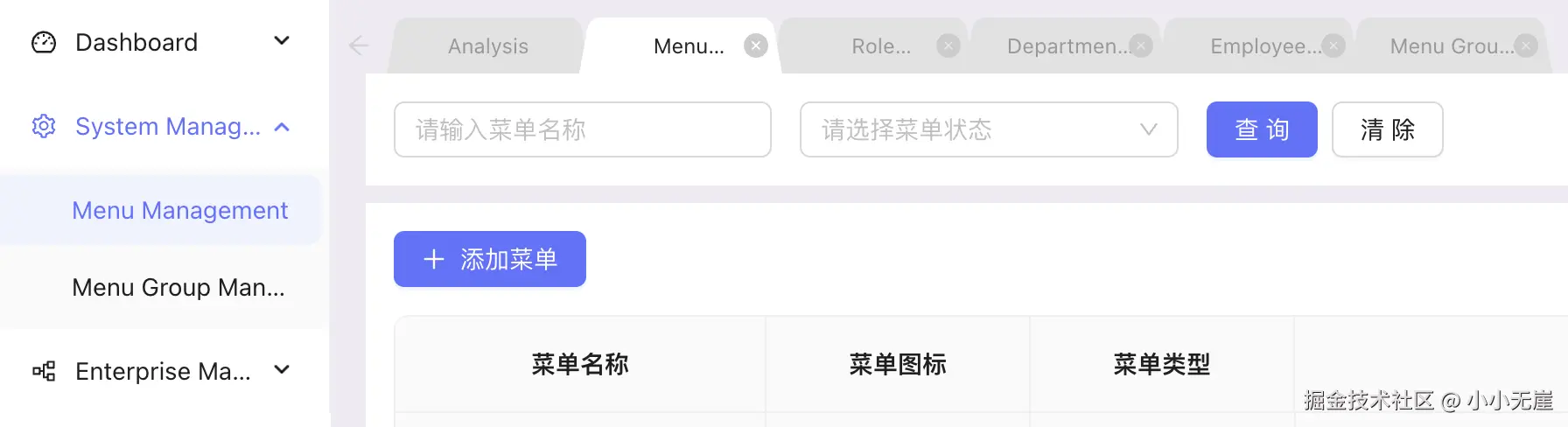This screenshot has height=427, width=1568.
Task: Close the Employee tab
Action: pos(1333,45)
